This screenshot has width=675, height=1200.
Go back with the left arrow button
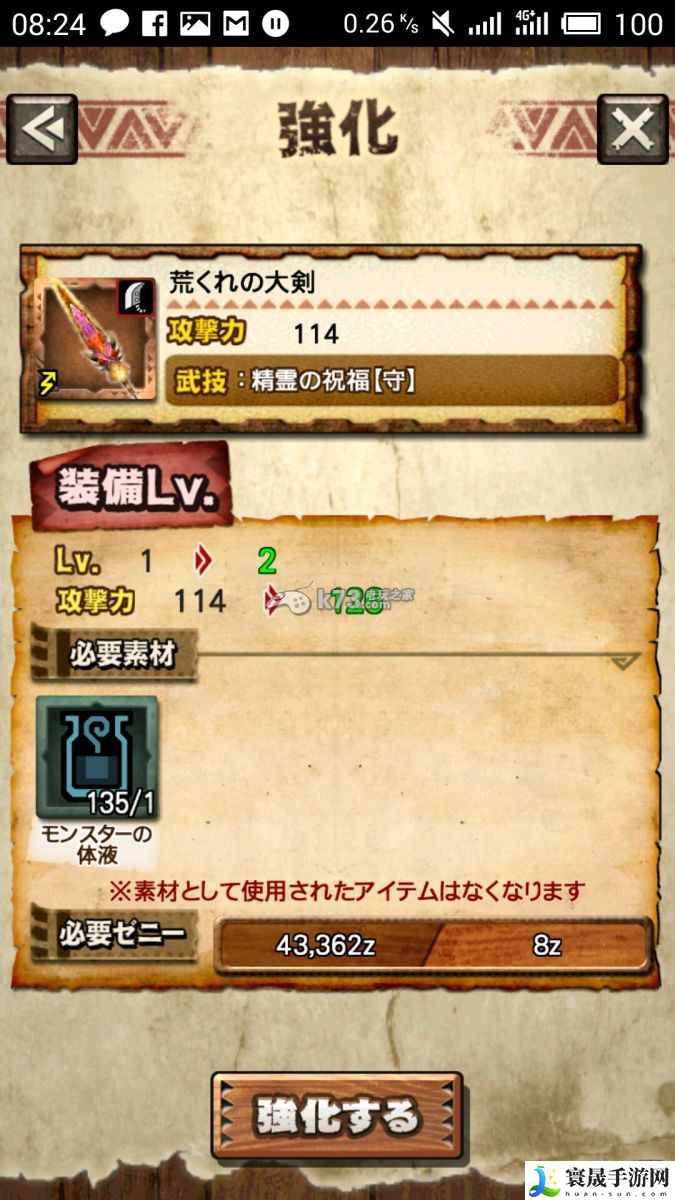click(42, 129)
